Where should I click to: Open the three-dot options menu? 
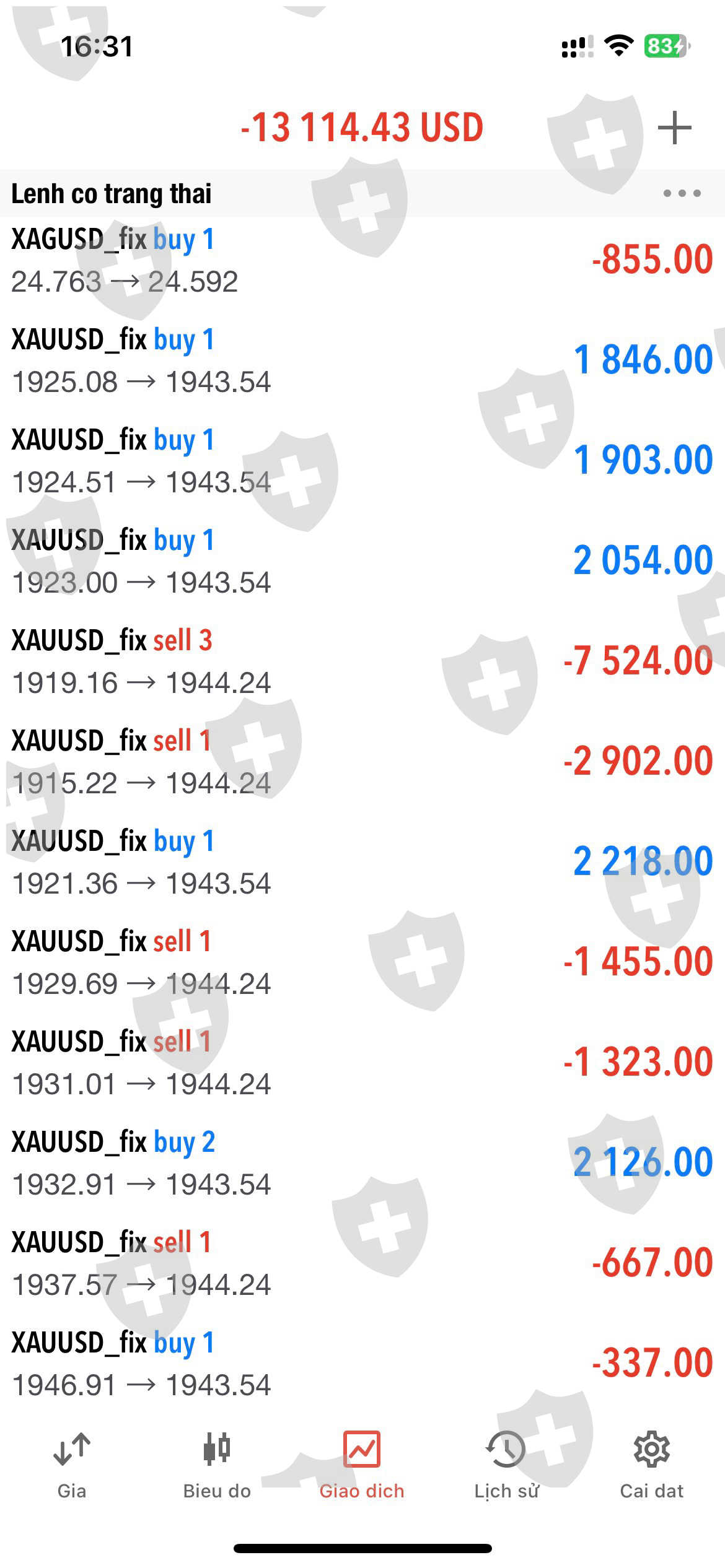click(x=681, y=194)
